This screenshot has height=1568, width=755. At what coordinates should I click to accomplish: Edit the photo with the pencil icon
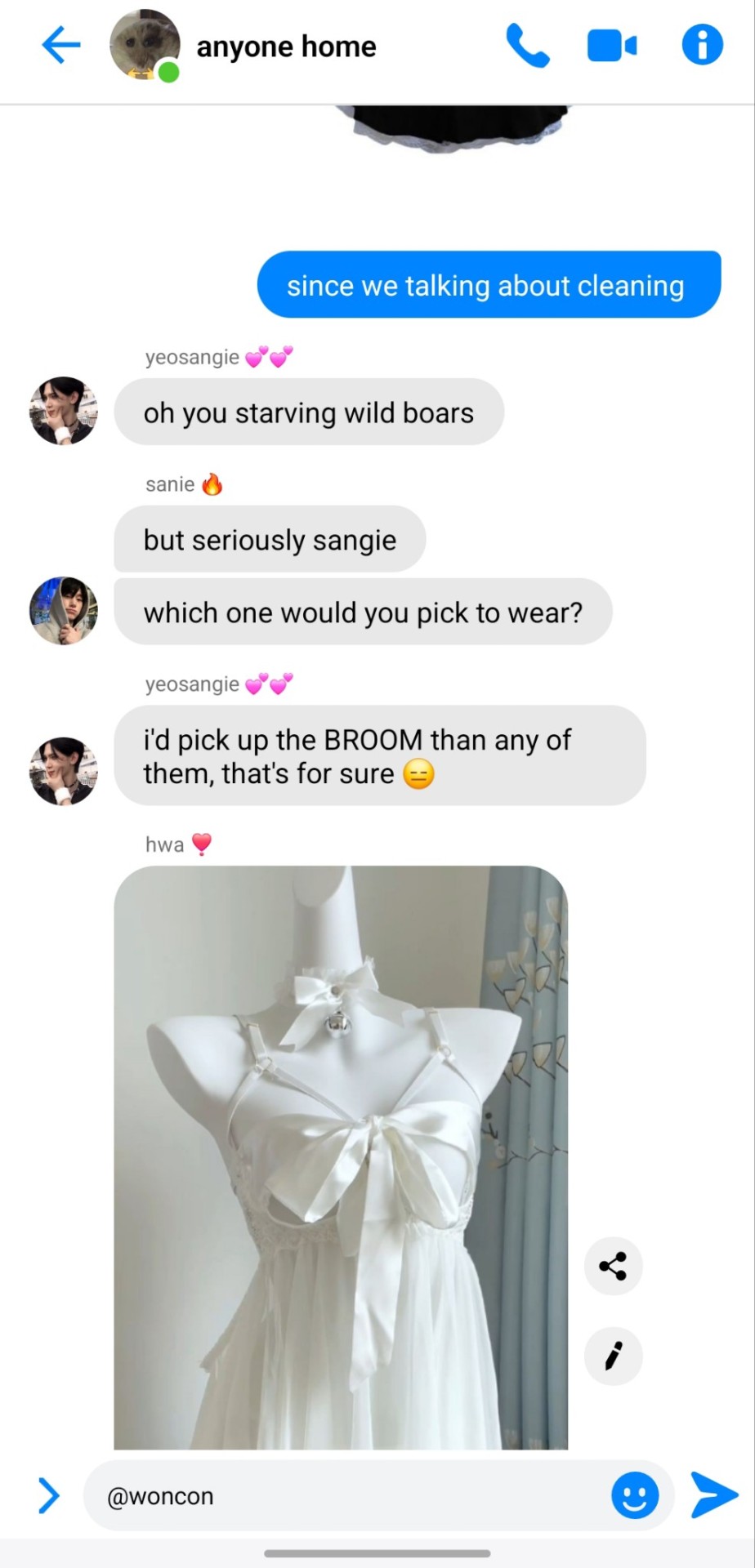(x=613, y=1356)
